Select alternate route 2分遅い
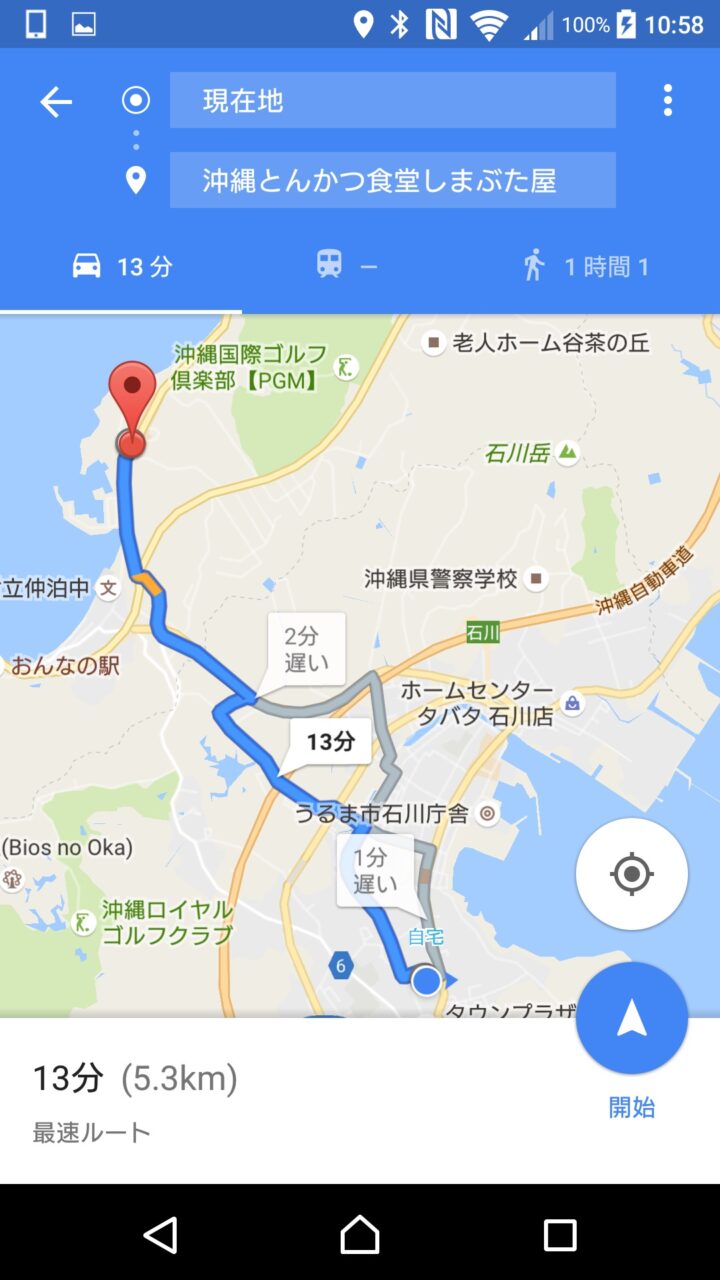The height and width of the screenshot is (1280, 720). pos(306,648)
